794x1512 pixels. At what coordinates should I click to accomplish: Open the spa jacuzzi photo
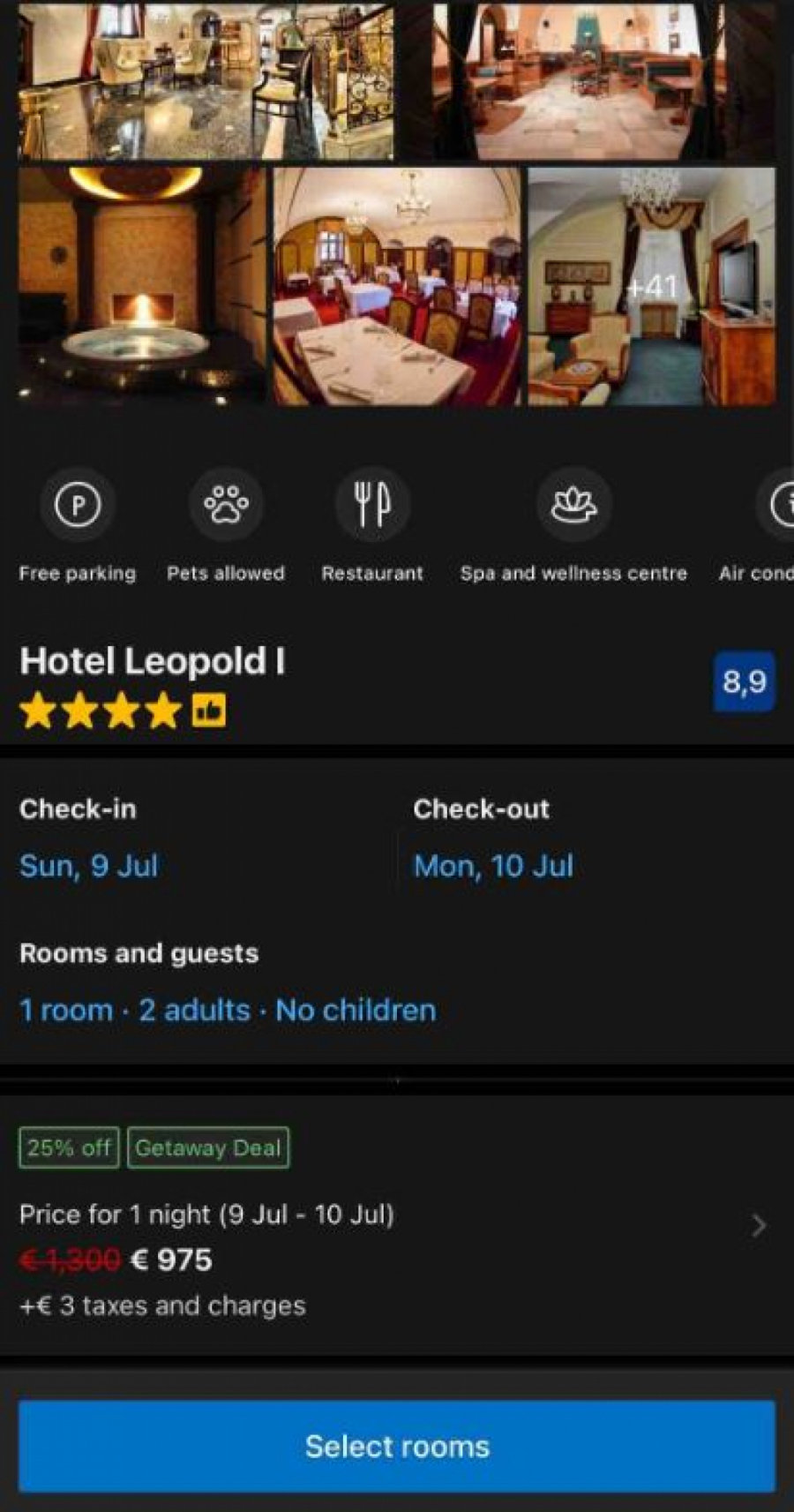(x=142, y=287)
